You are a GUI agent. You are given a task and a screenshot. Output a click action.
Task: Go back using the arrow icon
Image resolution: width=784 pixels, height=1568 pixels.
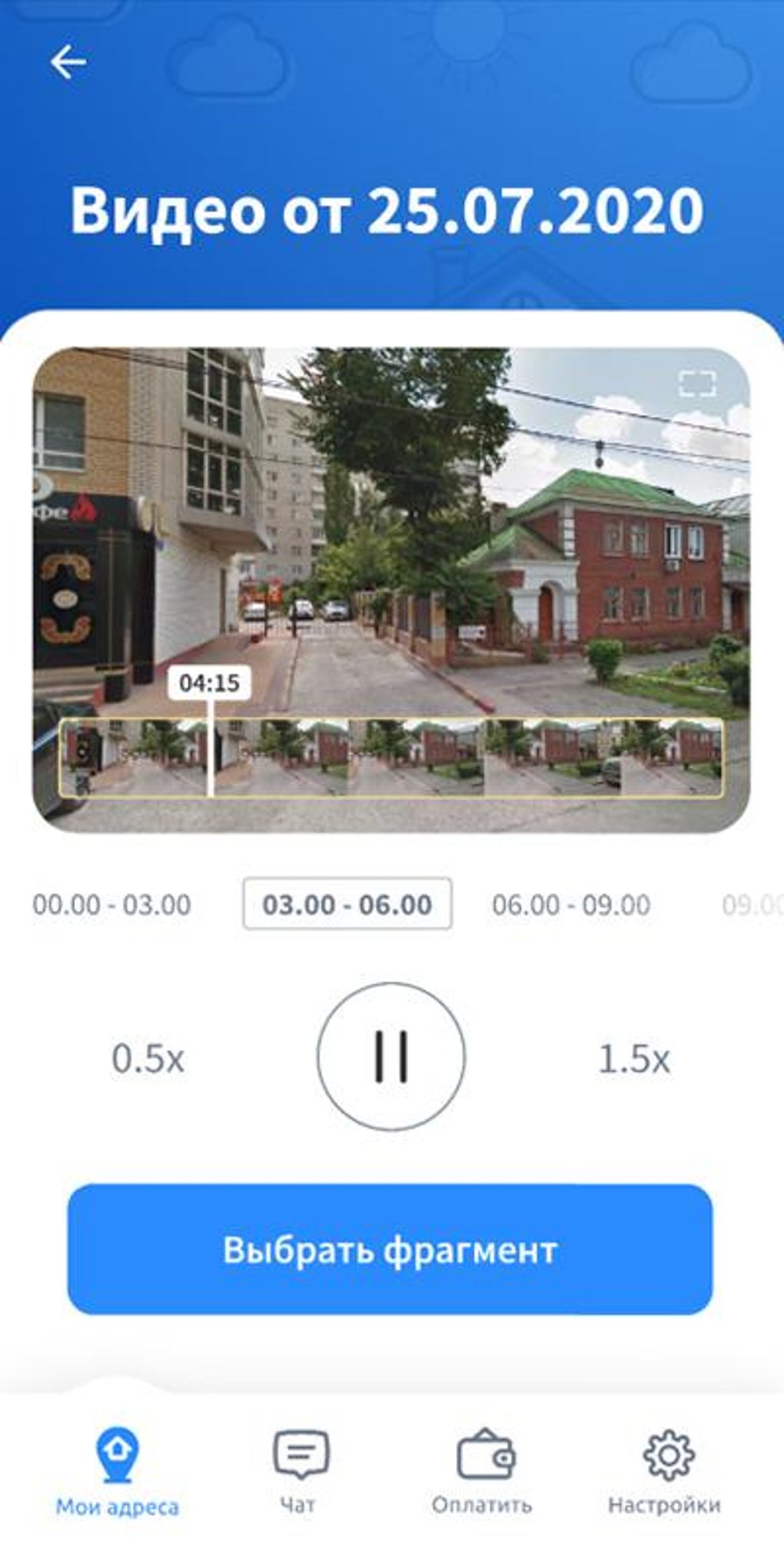pyautogui.click(x=68, y=61)
